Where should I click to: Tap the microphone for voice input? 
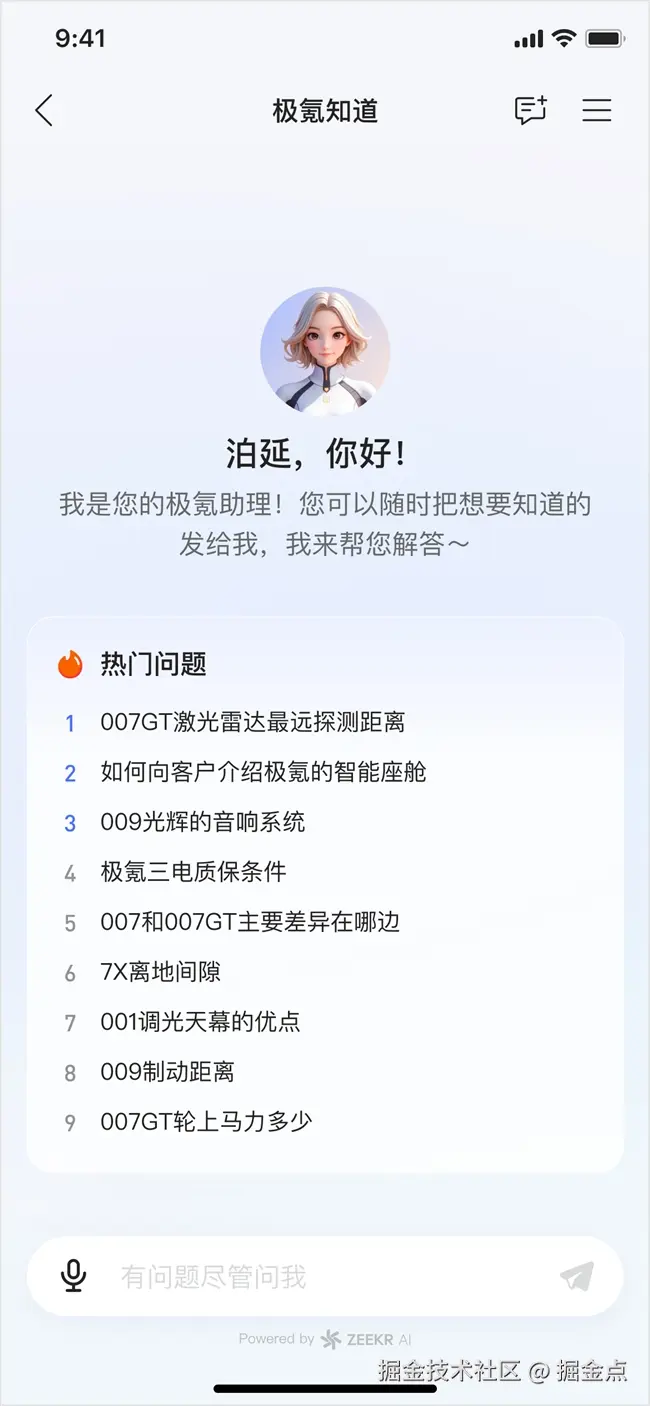[73, 1276]
